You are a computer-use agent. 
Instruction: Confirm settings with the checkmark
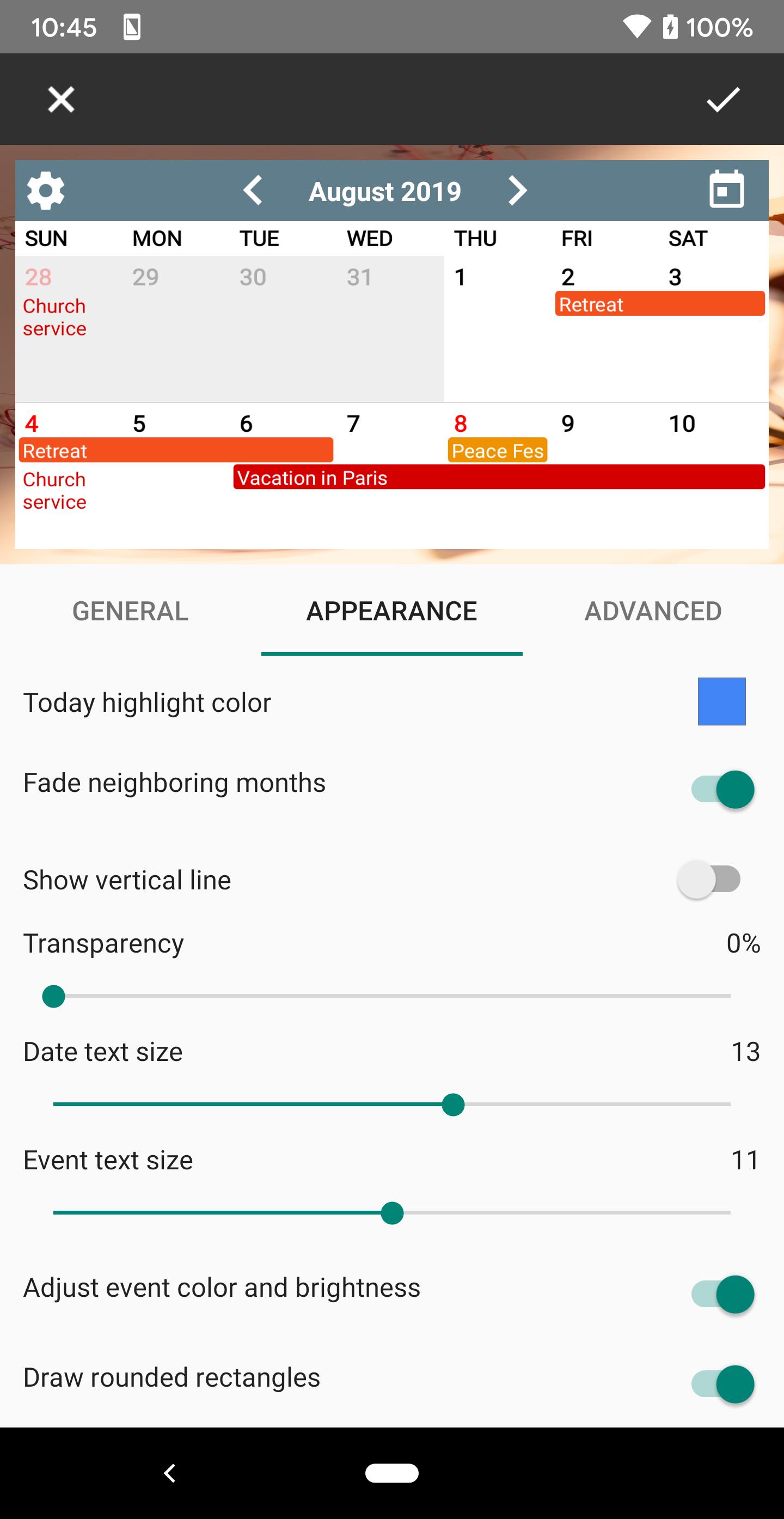click(722, 99)
